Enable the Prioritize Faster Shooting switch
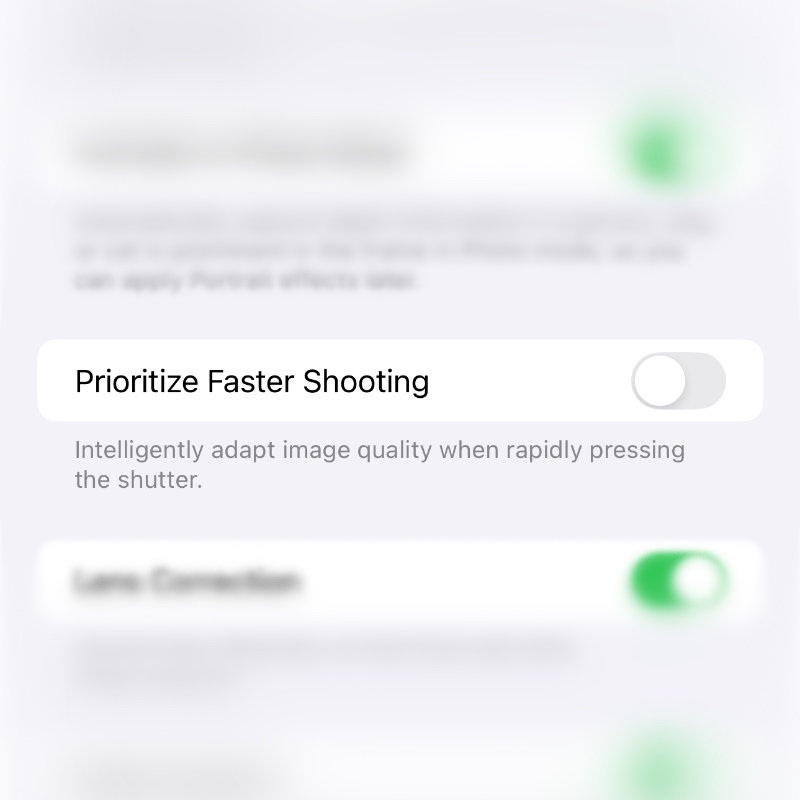Viewport: 800px width, 800px height. pos(678,381)
